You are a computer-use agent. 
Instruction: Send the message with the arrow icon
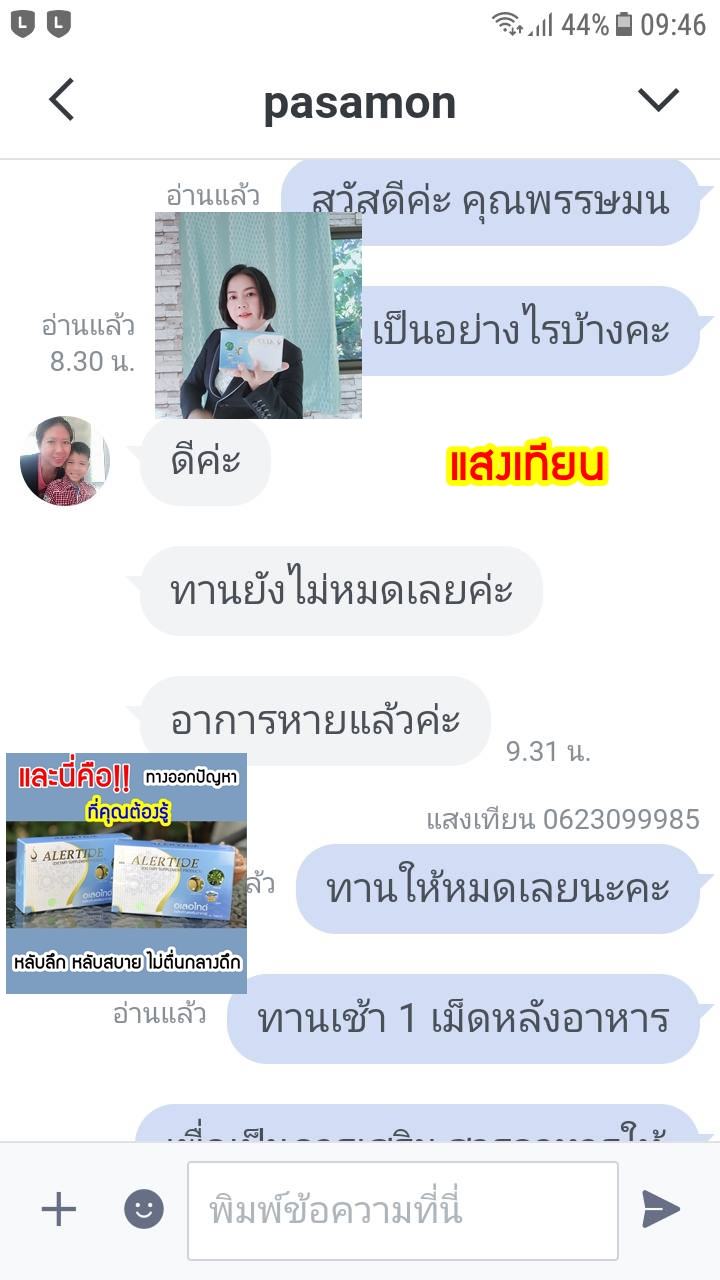[x=660, y=1210]
